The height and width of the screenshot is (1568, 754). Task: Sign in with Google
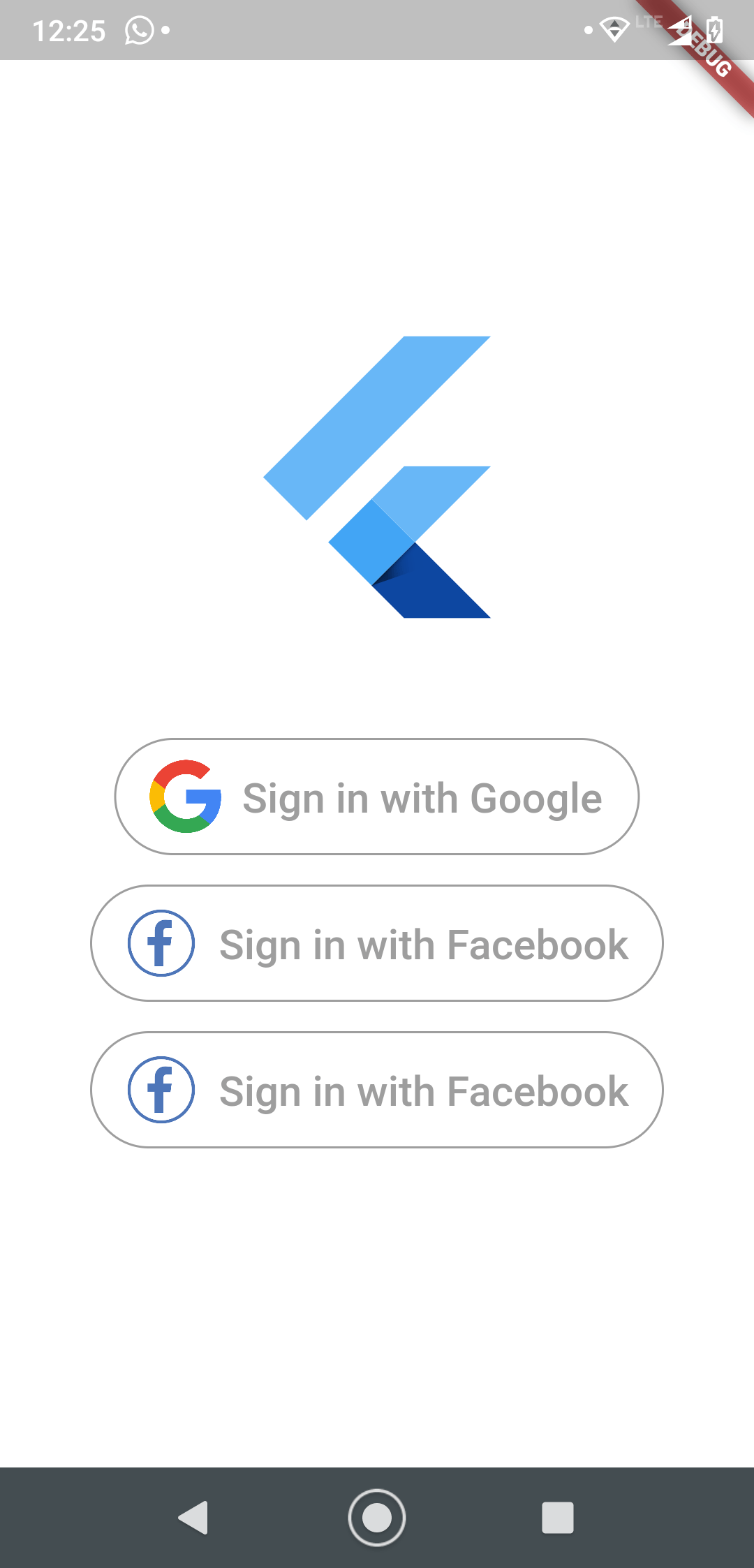(x=377, y=797)
